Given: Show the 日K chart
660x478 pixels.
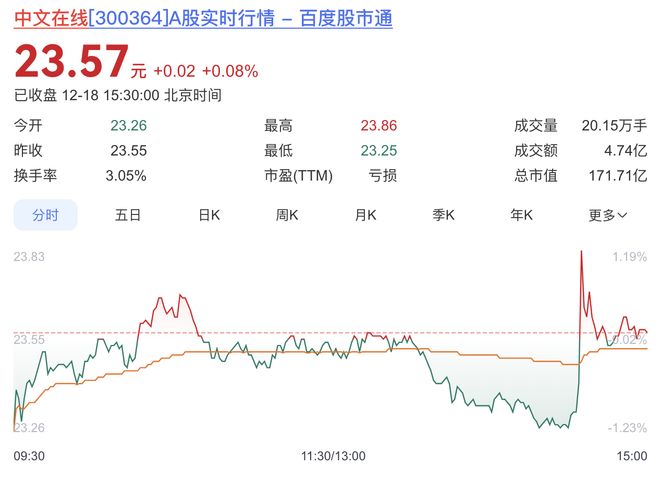Looking at the screenshot, I should pyautogui.click(x=208, y=214).
